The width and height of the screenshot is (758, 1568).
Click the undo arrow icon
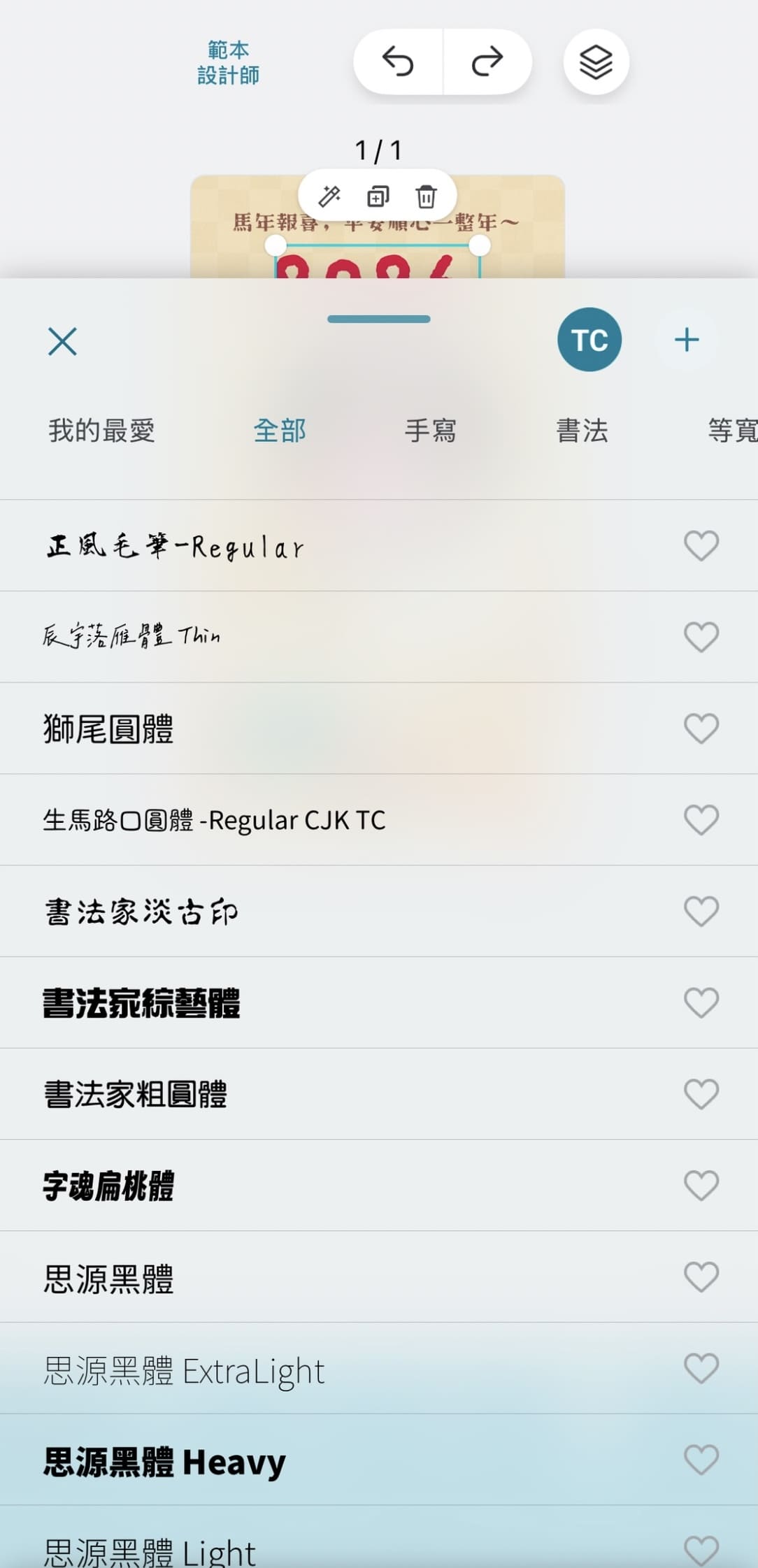[399, 61]
